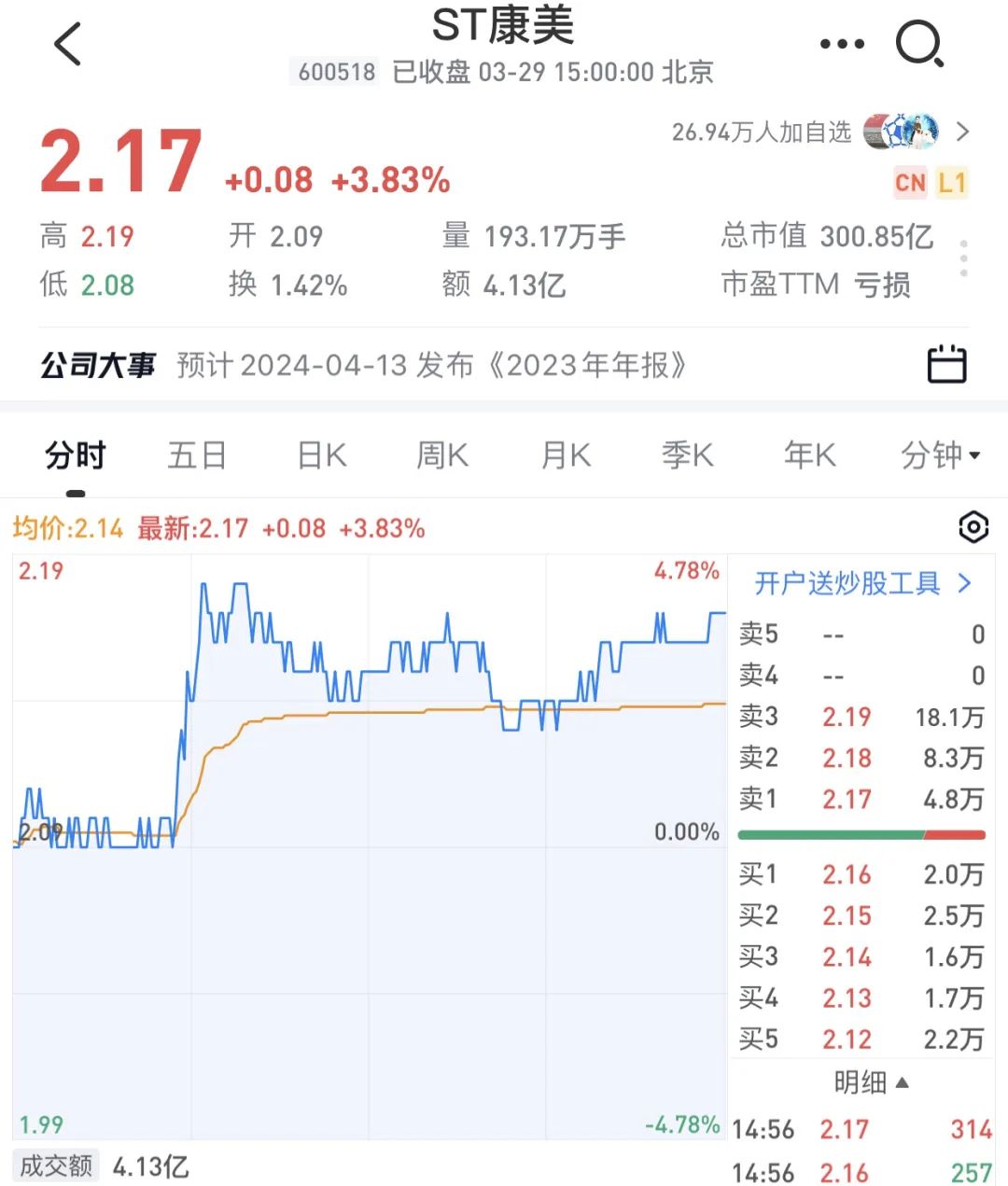
Task: View the 26.94万人加自选 watchlist users
Action: 819,133
